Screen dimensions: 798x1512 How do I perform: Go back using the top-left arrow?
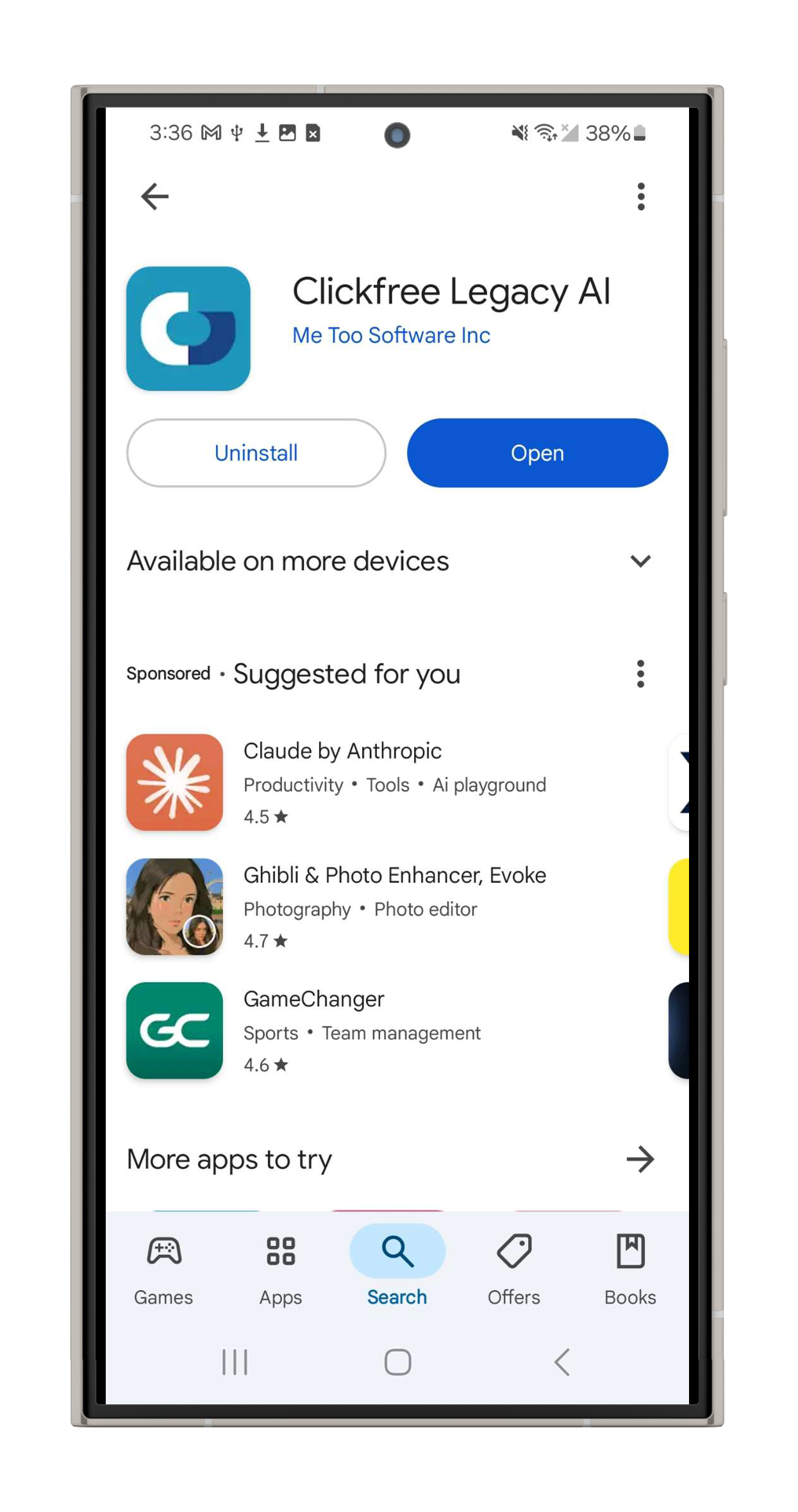point(154,196)
